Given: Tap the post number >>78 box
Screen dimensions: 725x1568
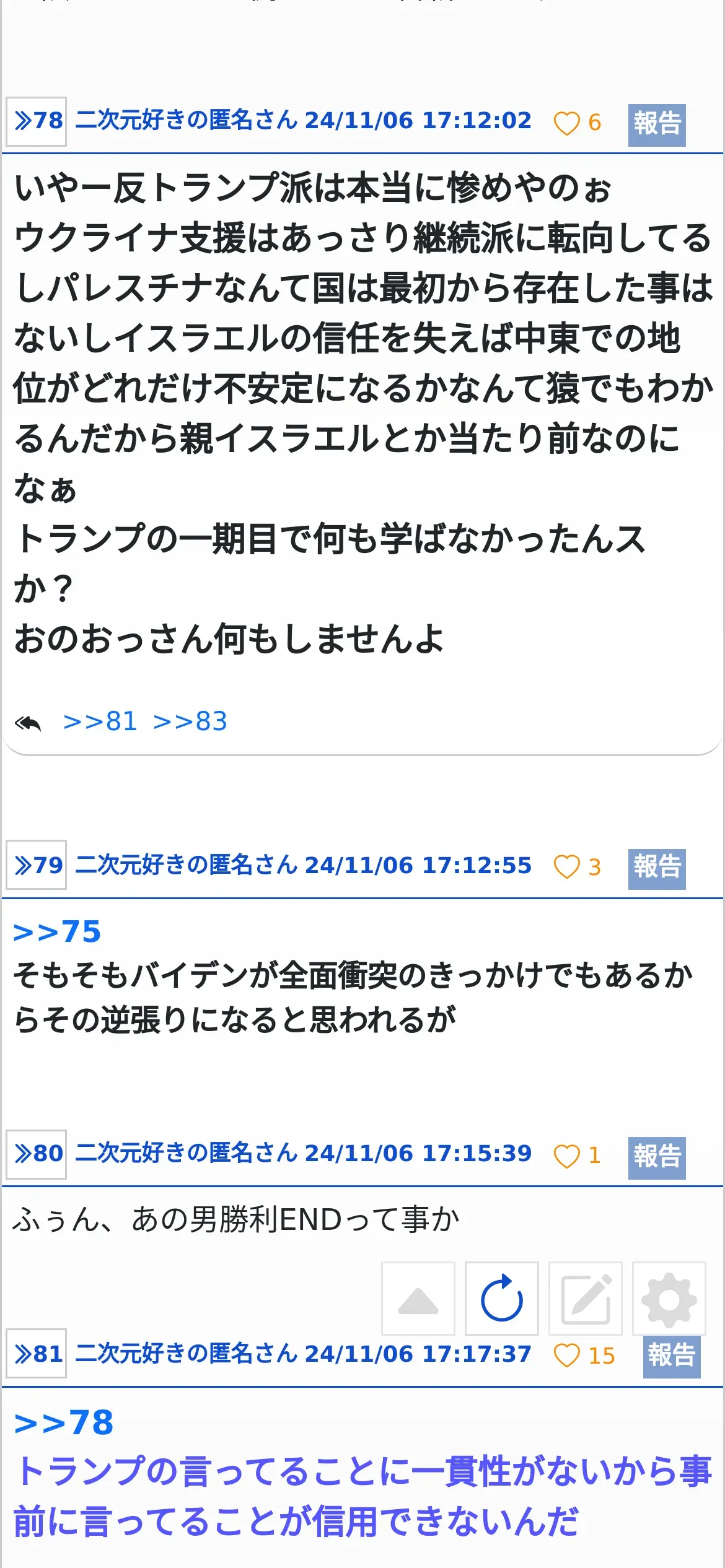Looking at the screenshot, I should [37, 121].
